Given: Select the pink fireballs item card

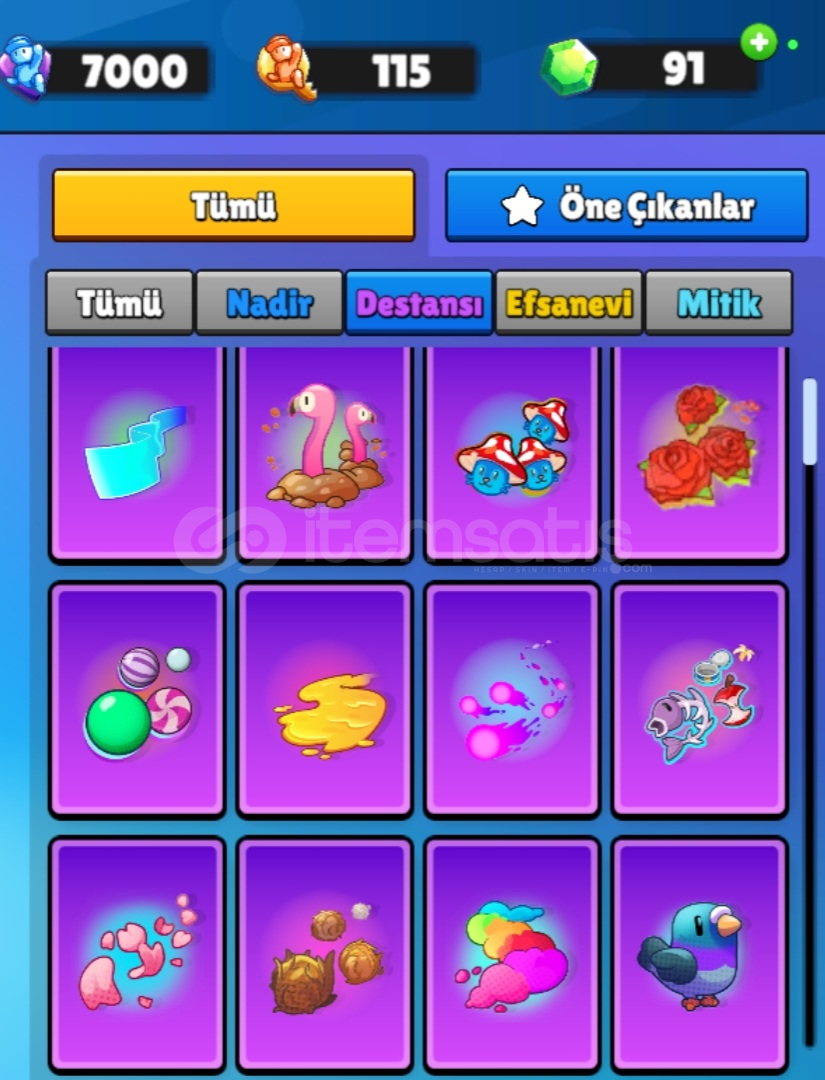Looking at the screenshot, I should [512, 700].
